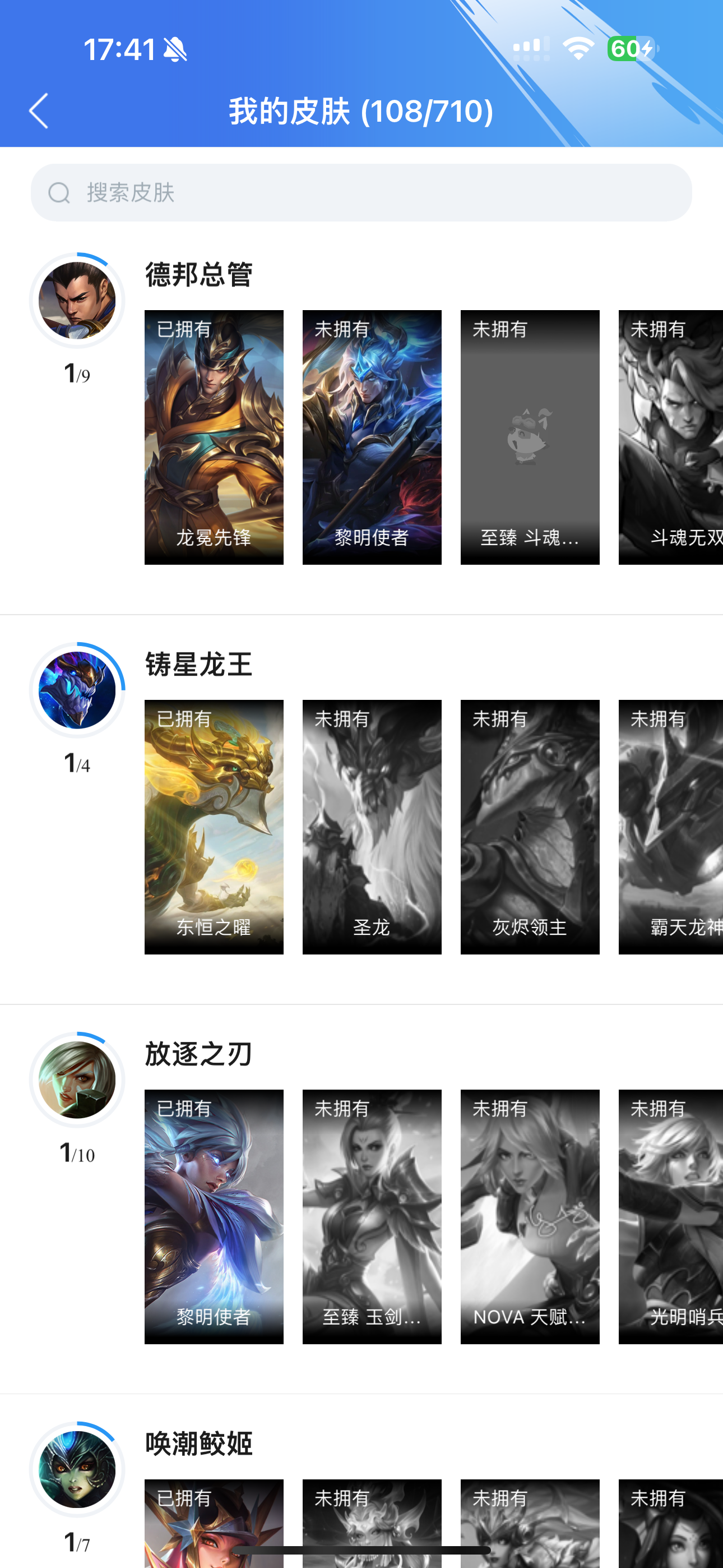Open the 斗魂无双 skin card
This screenshot has height=1568, width=723.
click(671, 437)
